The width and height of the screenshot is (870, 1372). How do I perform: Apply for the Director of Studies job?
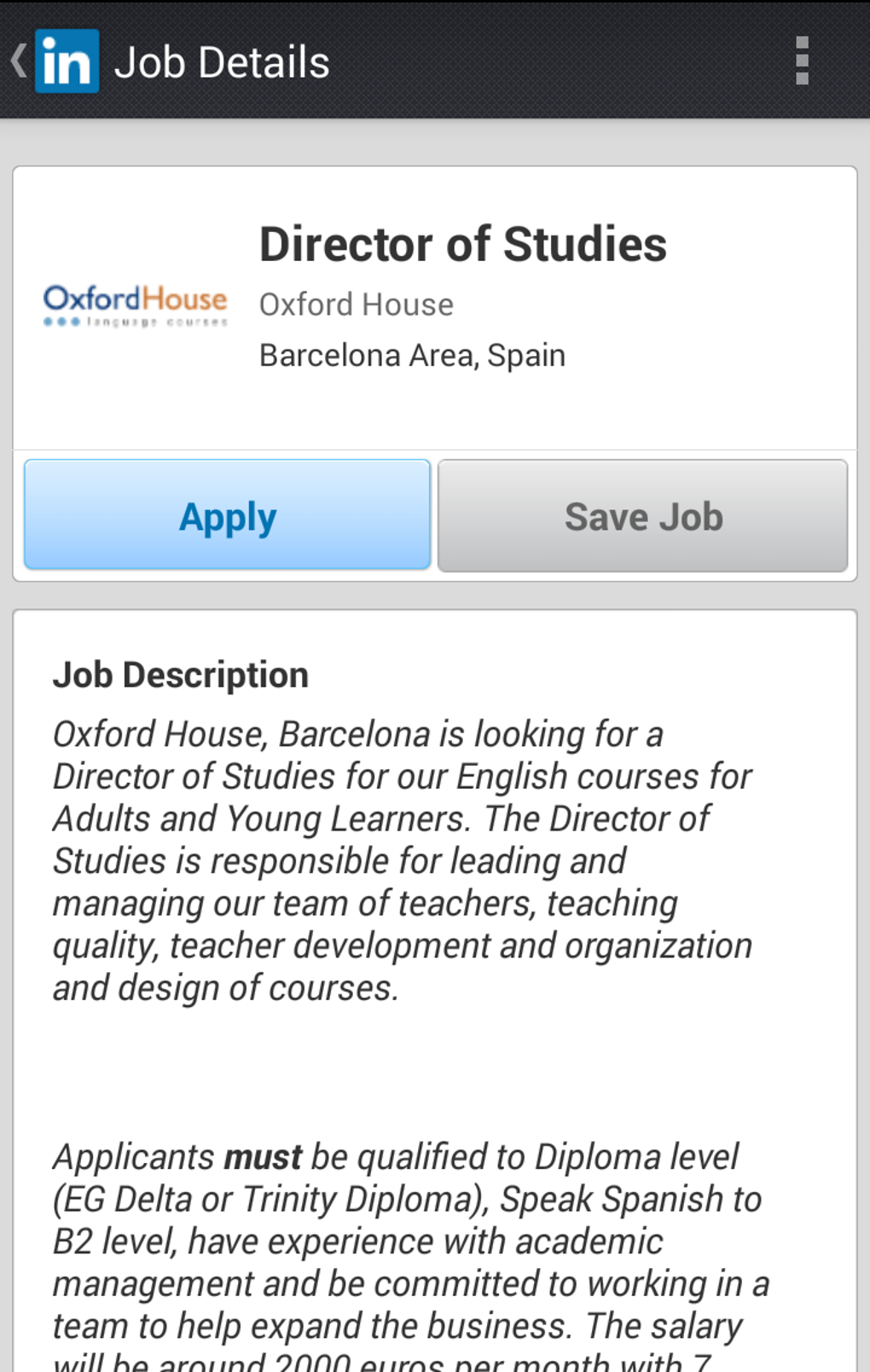pos(227,515)
